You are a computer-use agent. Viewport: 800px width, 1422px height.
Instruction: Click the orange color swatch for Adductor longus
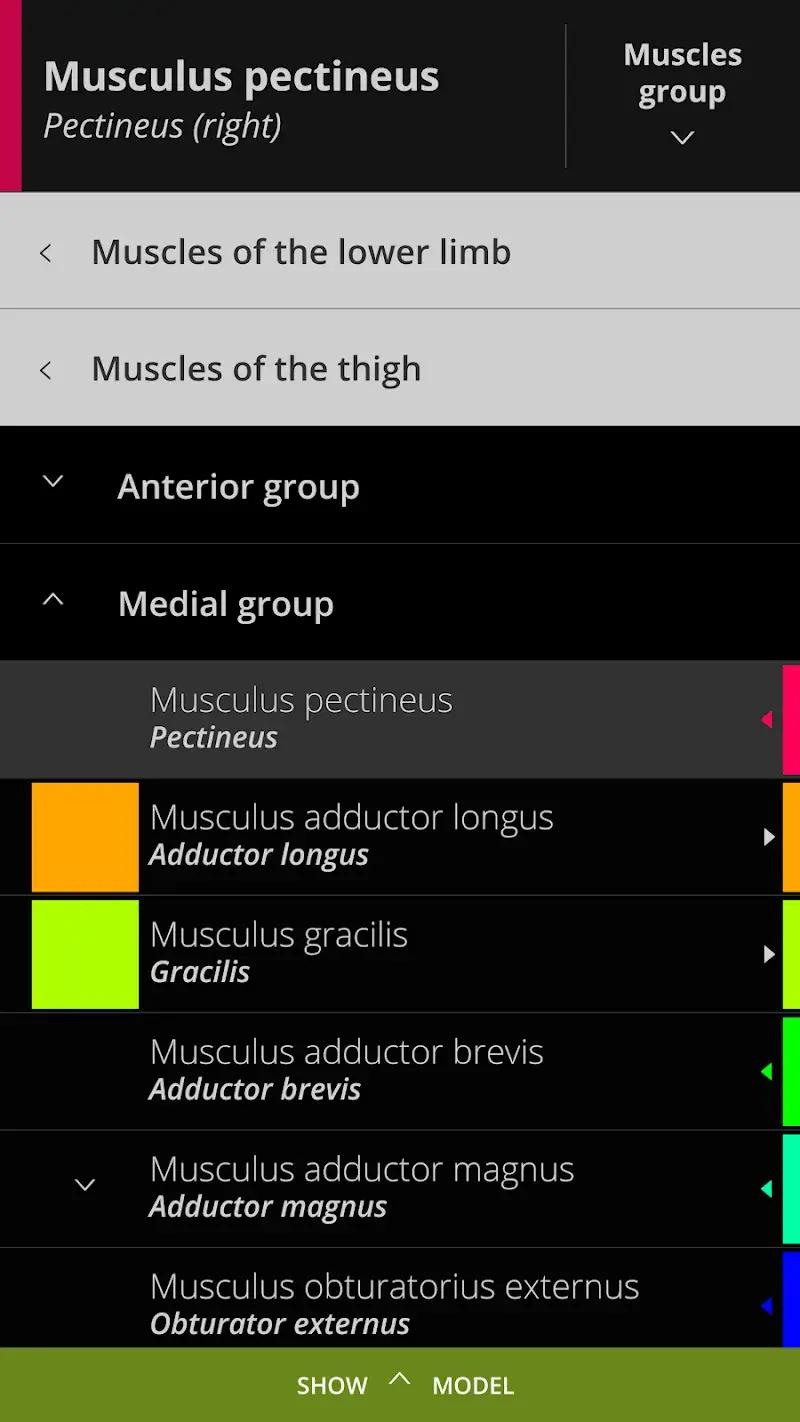click(85, 836)
